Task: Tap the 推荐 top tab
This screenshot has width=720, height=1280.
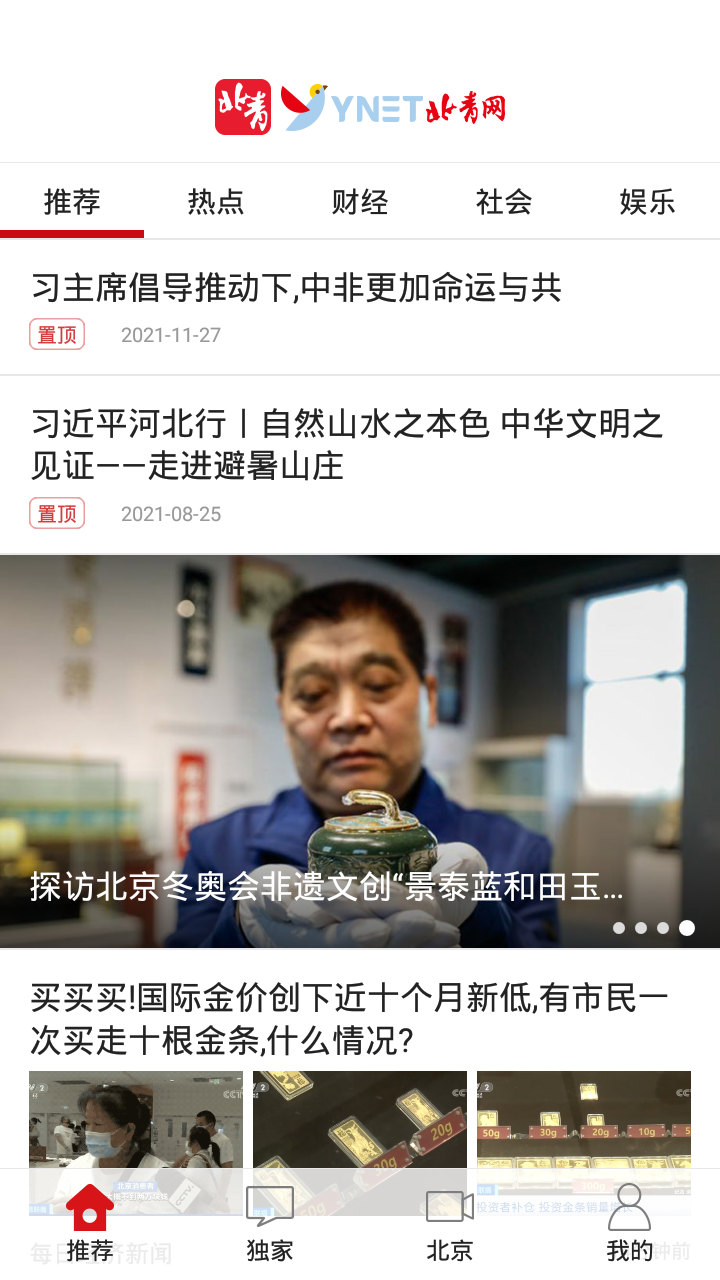Action: point(72,202)
